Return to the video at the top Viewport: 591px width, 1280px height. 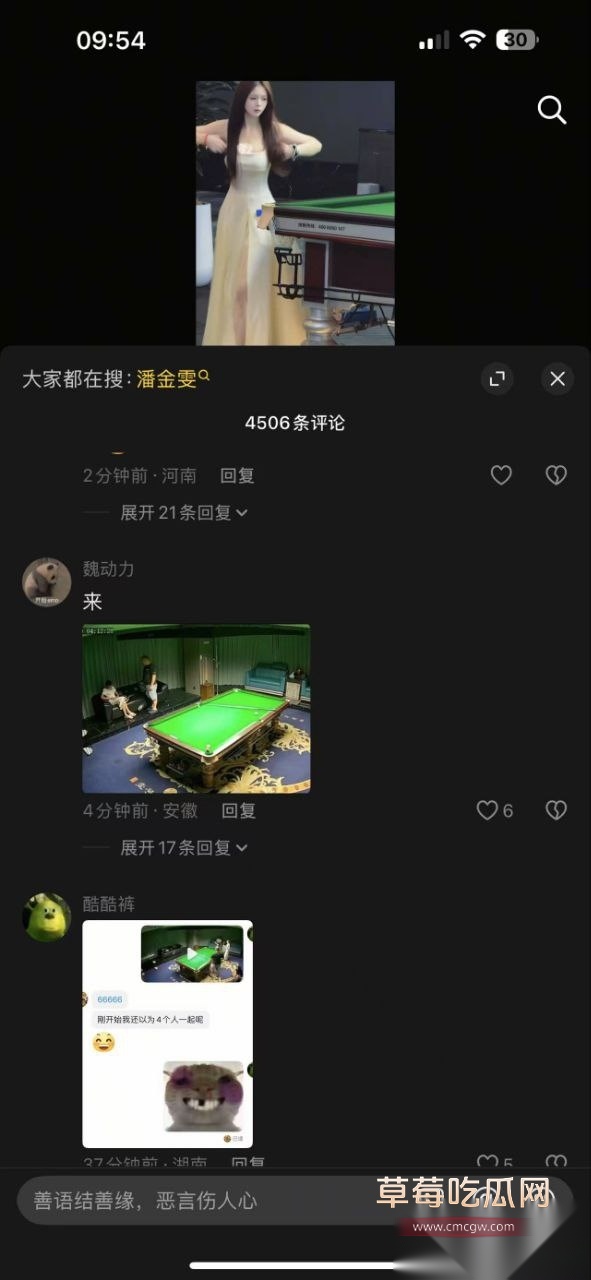point(295,213)
